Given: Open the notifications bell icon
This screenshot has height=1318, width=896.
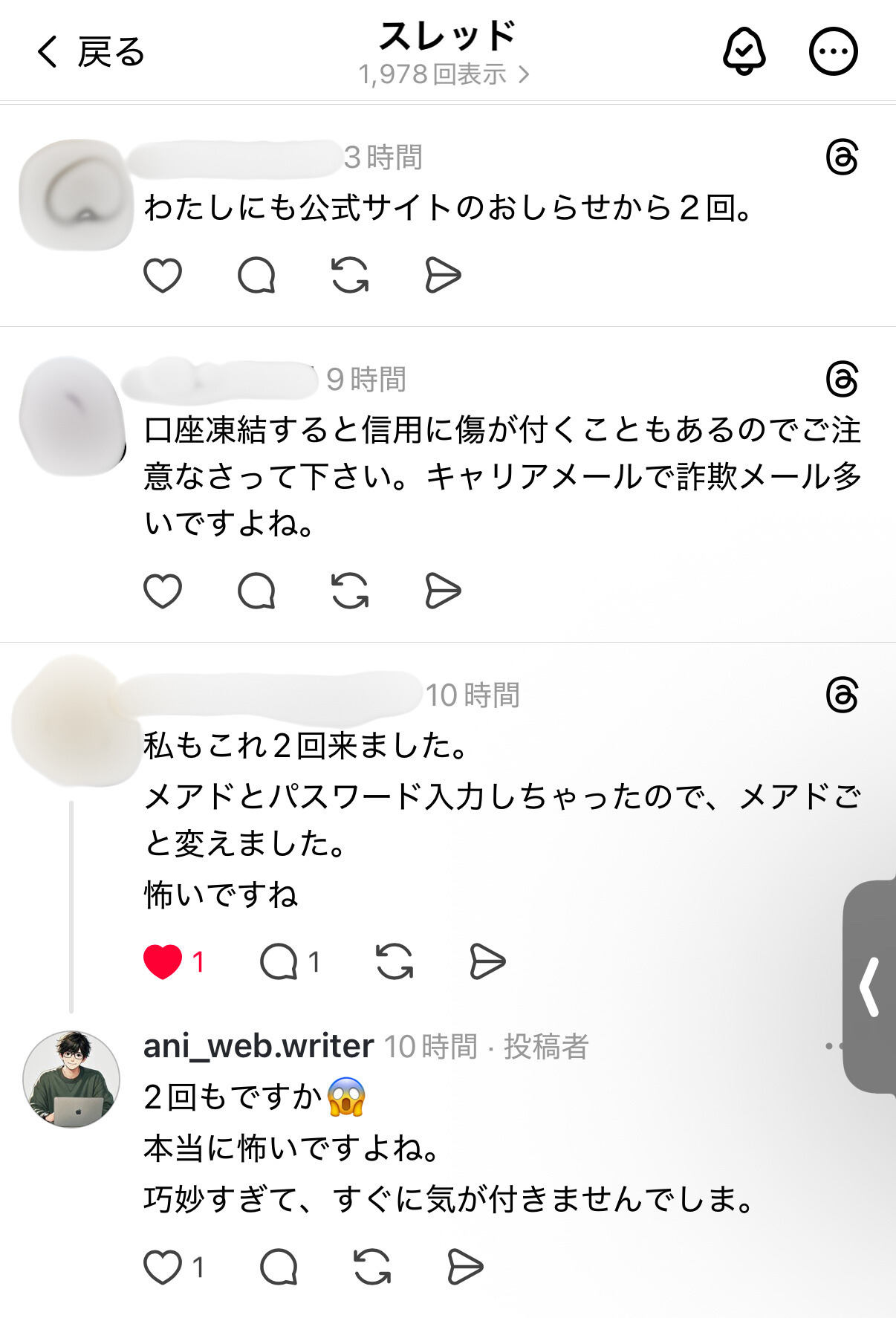Looking at the screenshot, I should 746,51.
